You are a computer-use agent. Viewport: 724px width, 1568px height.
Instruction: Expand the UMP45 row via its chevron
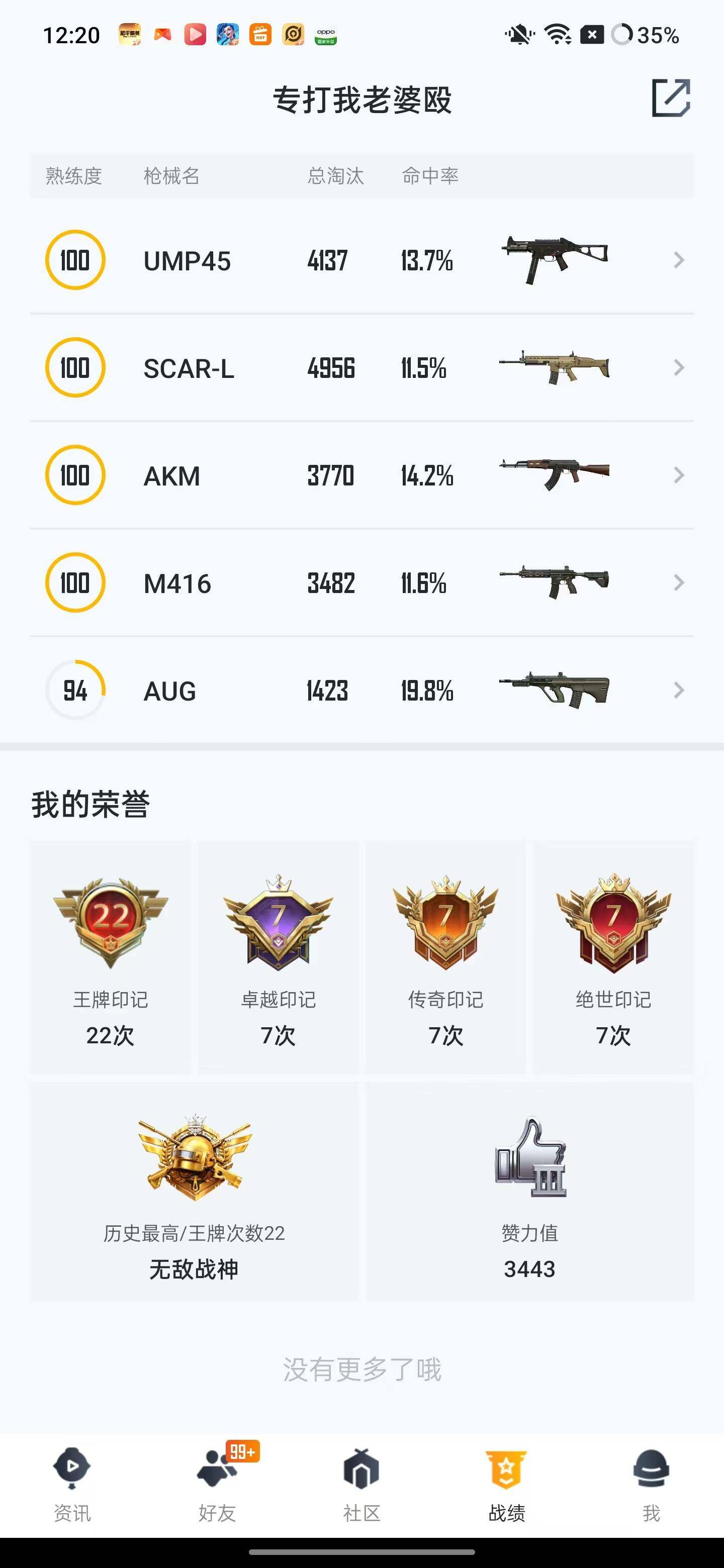pos(678,260)
